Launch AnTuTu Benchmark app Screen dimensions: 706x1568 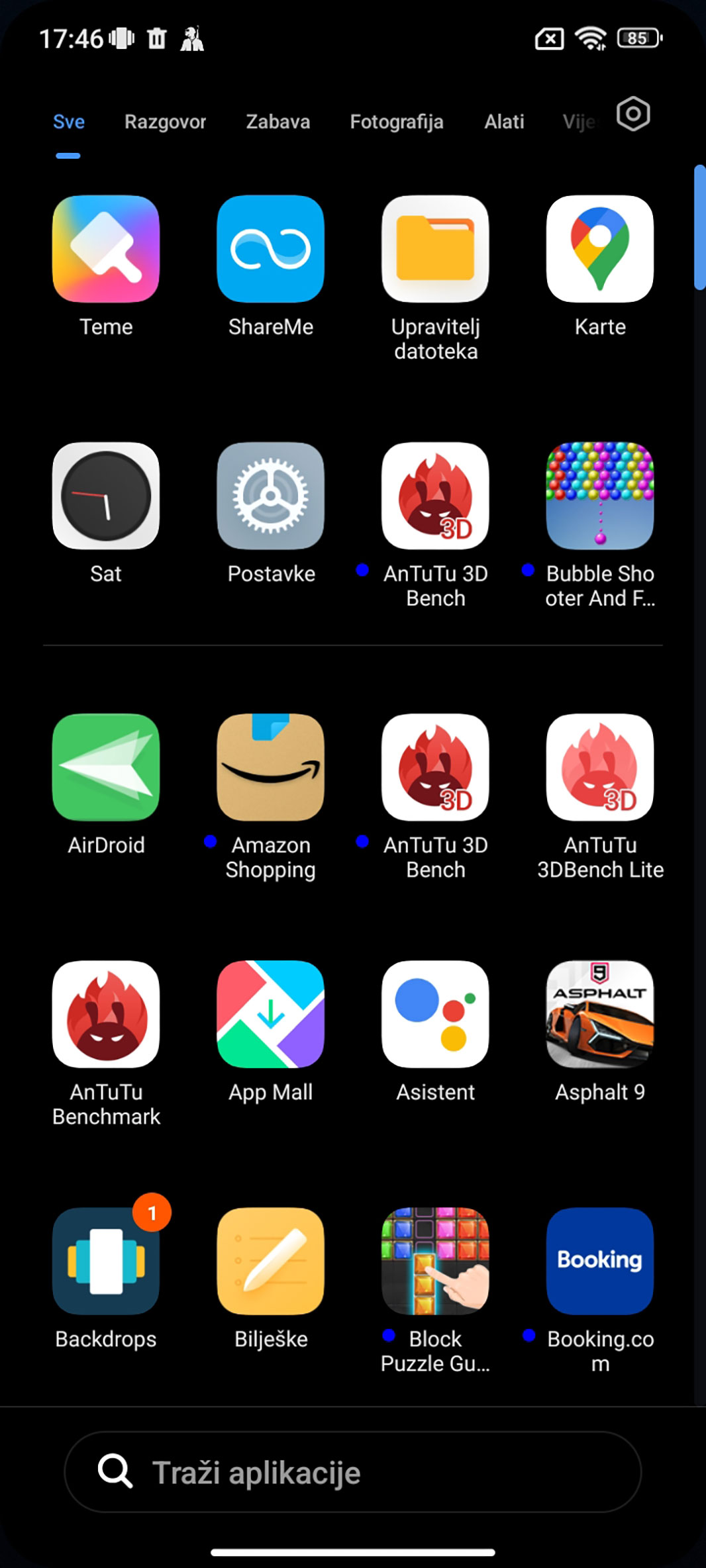point(106,1014)
